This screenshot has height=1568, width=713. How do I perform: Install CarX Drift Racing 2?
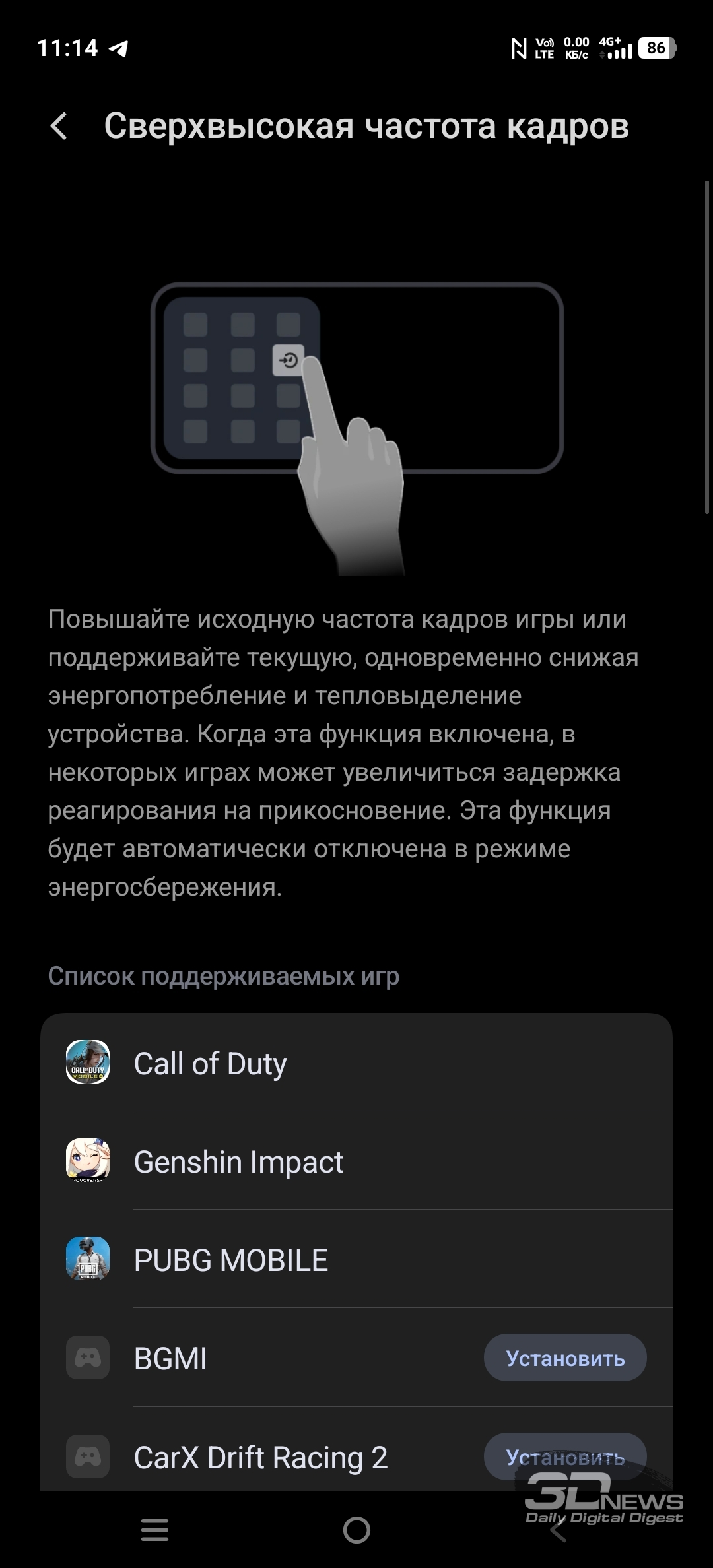pyautogui.click(x=564, y=1456)
